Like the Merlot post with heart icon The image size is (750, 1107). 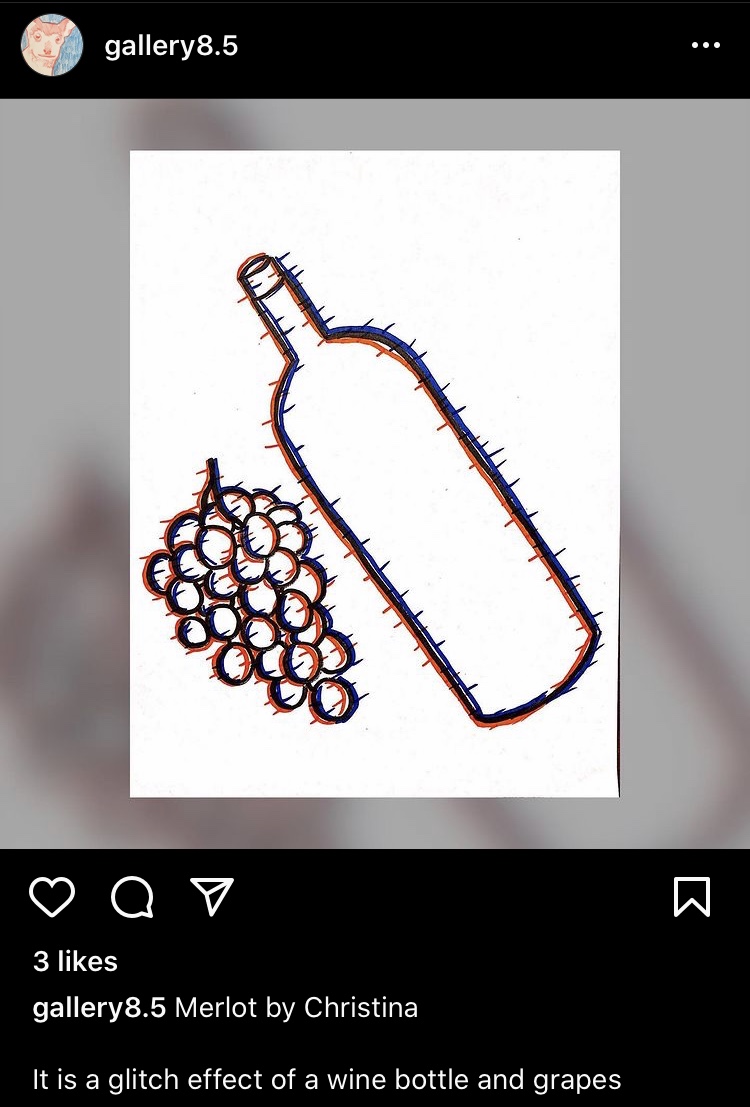pos(52,897)
